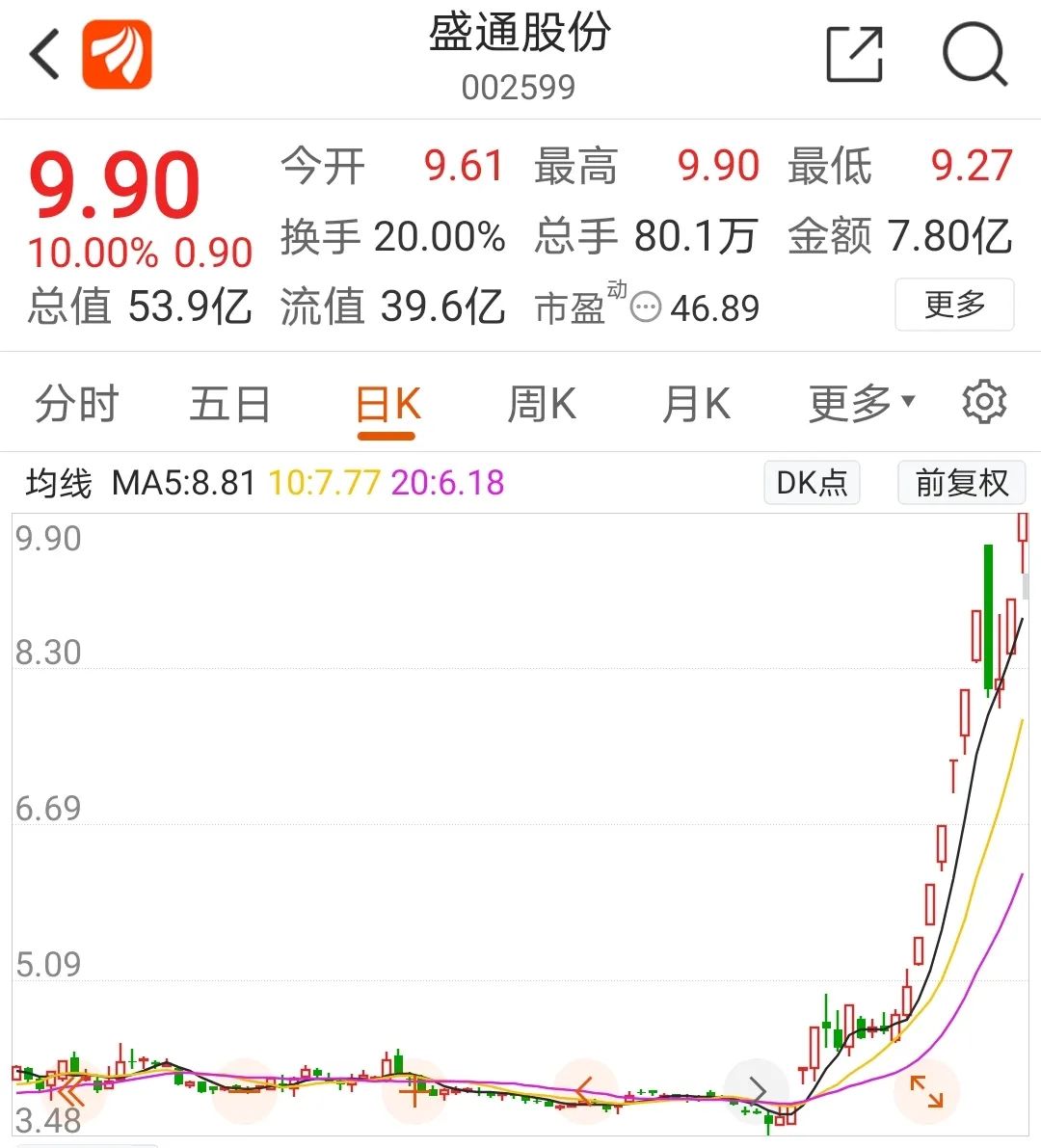The height and width of the screenshot is (1148, 1041).
Task: Open the 周K weekly chart tab
Action: point(543,403)
